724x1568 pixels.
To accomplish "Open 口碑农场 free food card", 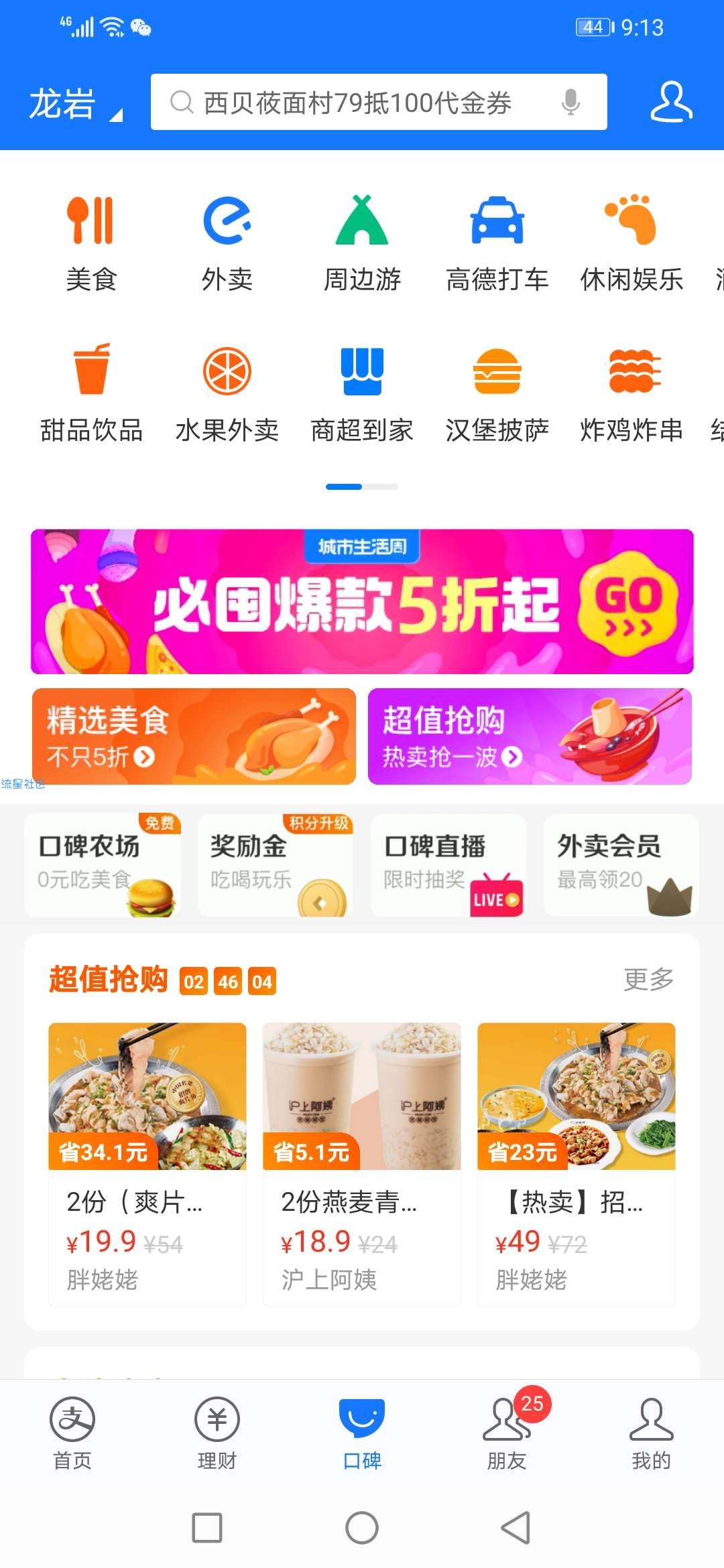I will 103,864.
